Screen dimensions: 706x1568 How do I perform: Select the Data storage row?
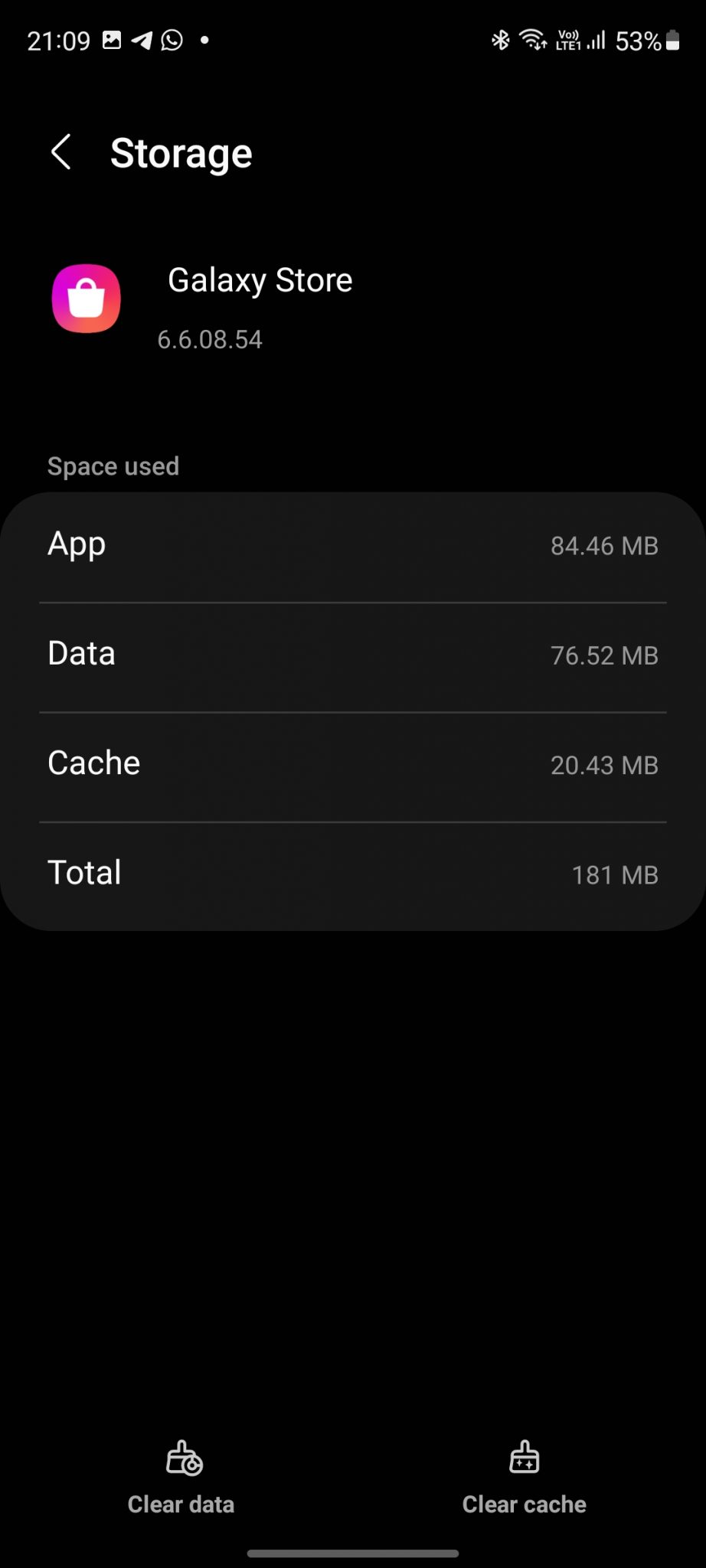pos(353,655)
